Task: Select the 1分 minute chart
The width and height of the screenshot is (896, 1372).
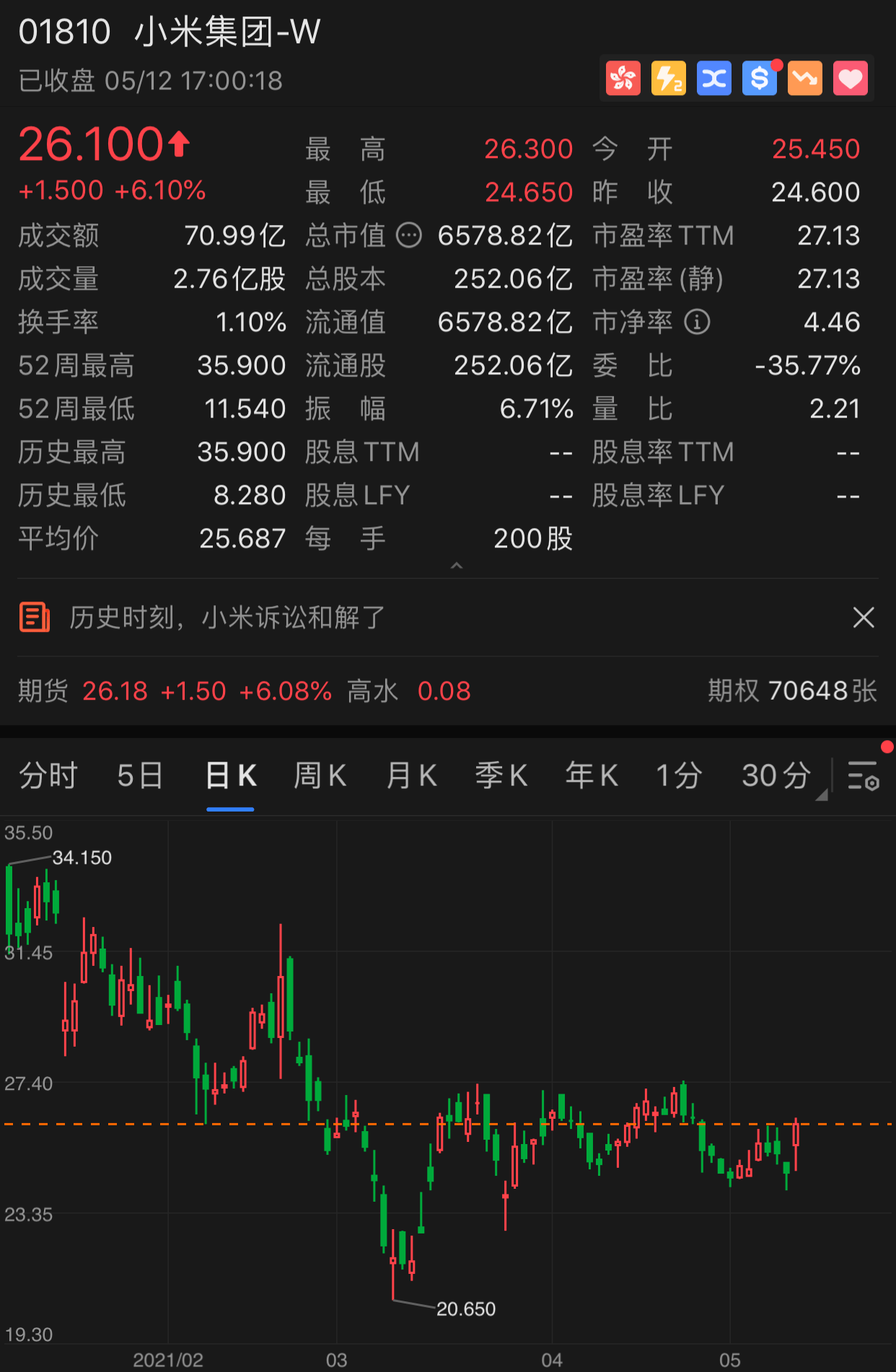Action: coord(679,776)
